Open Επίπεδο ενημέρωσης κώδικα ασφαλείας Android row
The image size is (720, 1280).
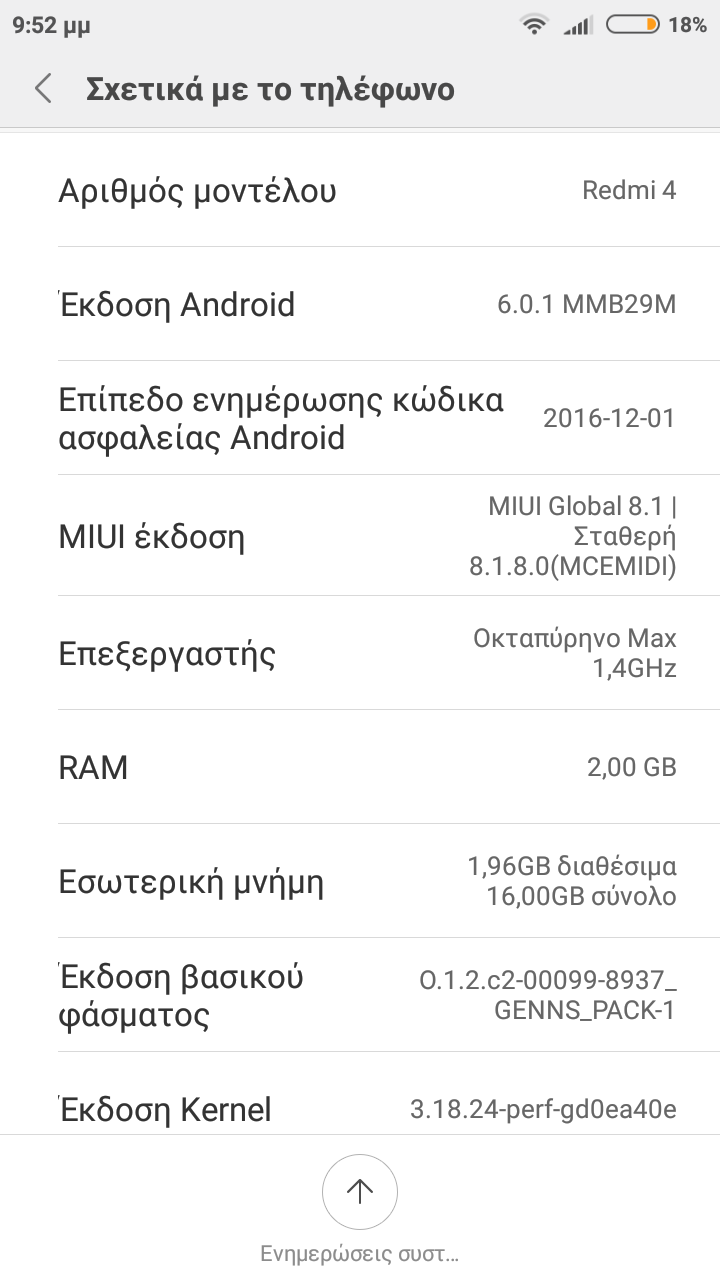pyautogui.click(x=360, y=418)
